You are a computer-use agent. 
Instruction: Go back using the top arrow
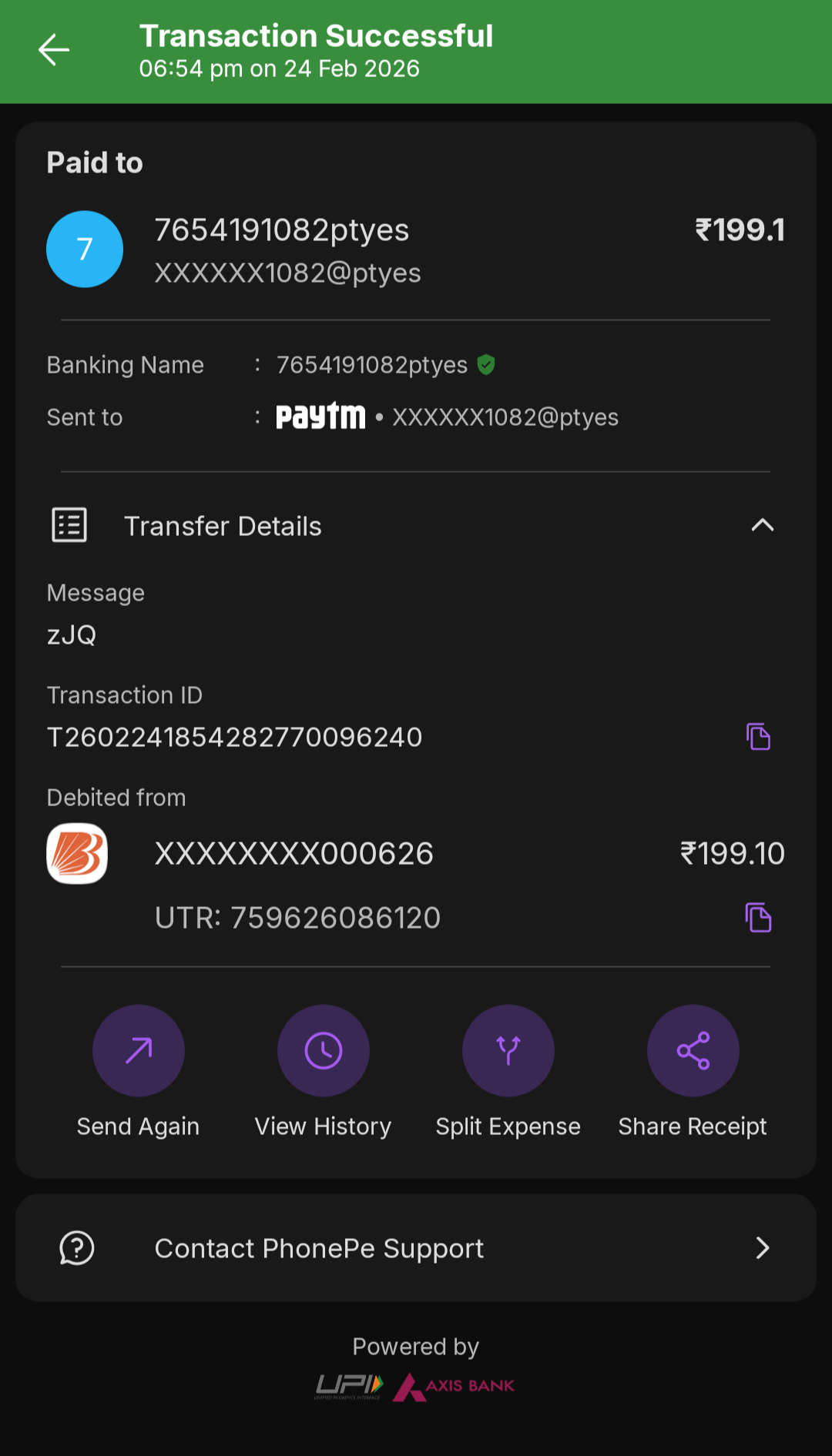click(x=54, y=51)
